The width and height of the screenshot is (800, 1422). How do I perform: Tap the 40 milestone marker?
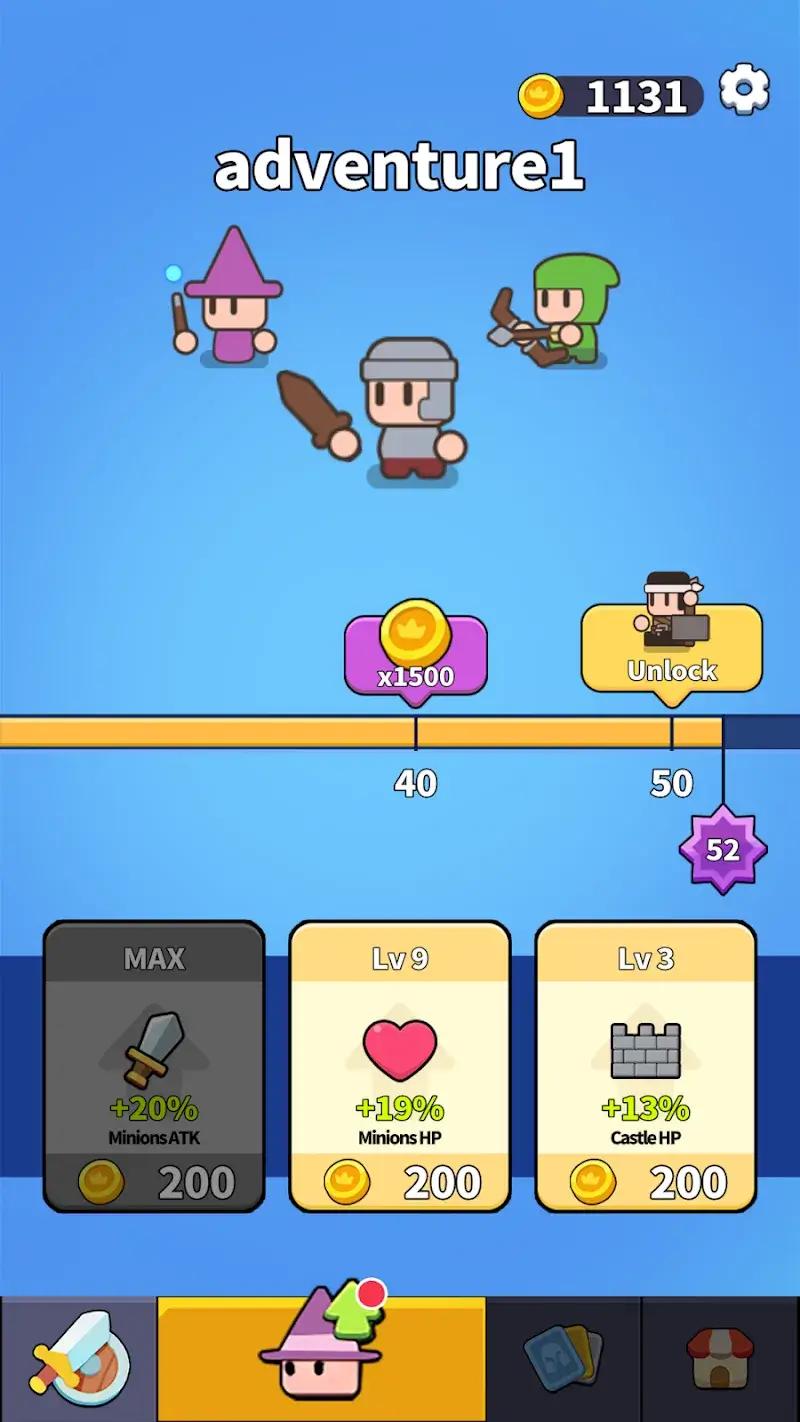[x=417, y=783]
